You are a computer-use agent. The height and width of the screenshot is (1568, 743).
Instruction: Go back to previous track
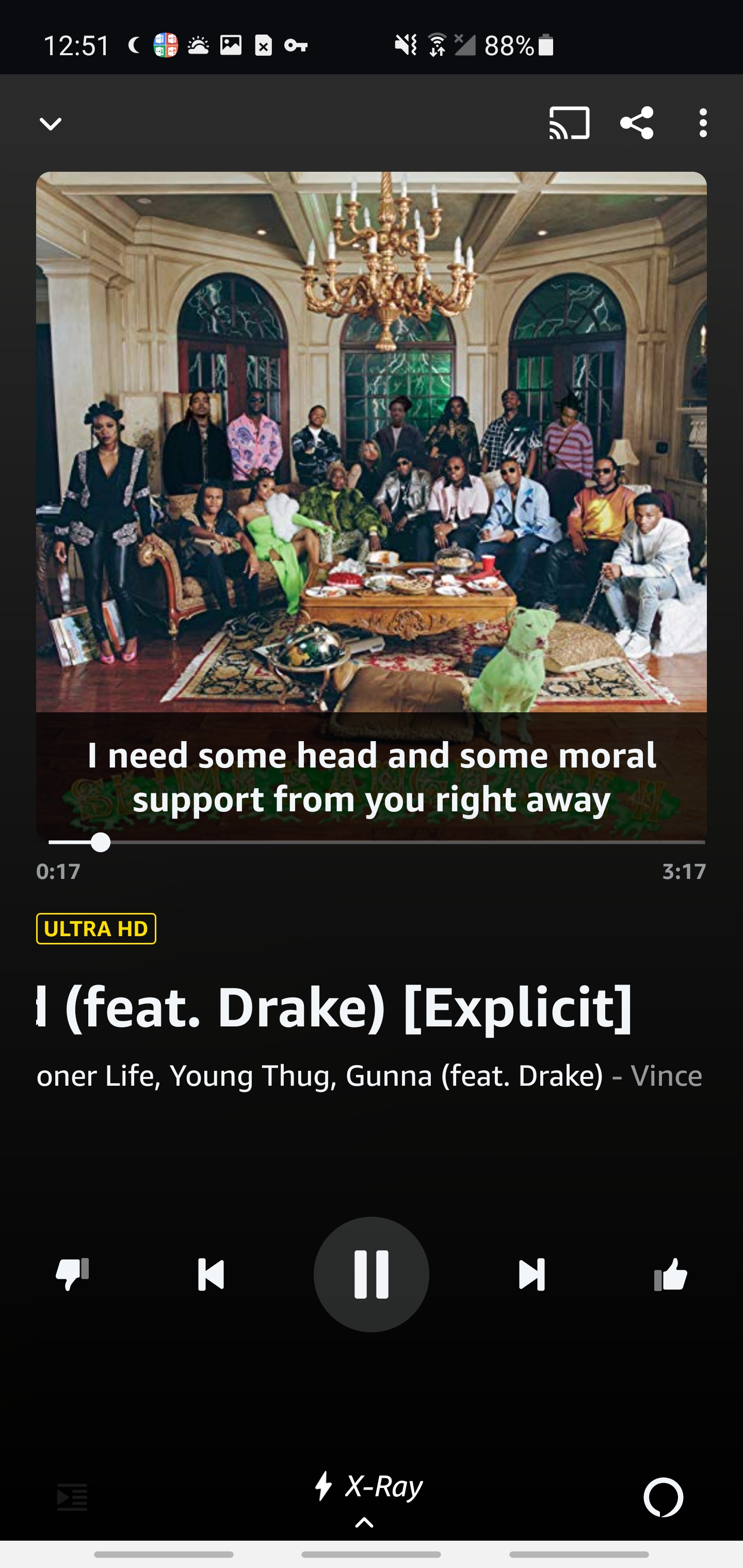211,1274
